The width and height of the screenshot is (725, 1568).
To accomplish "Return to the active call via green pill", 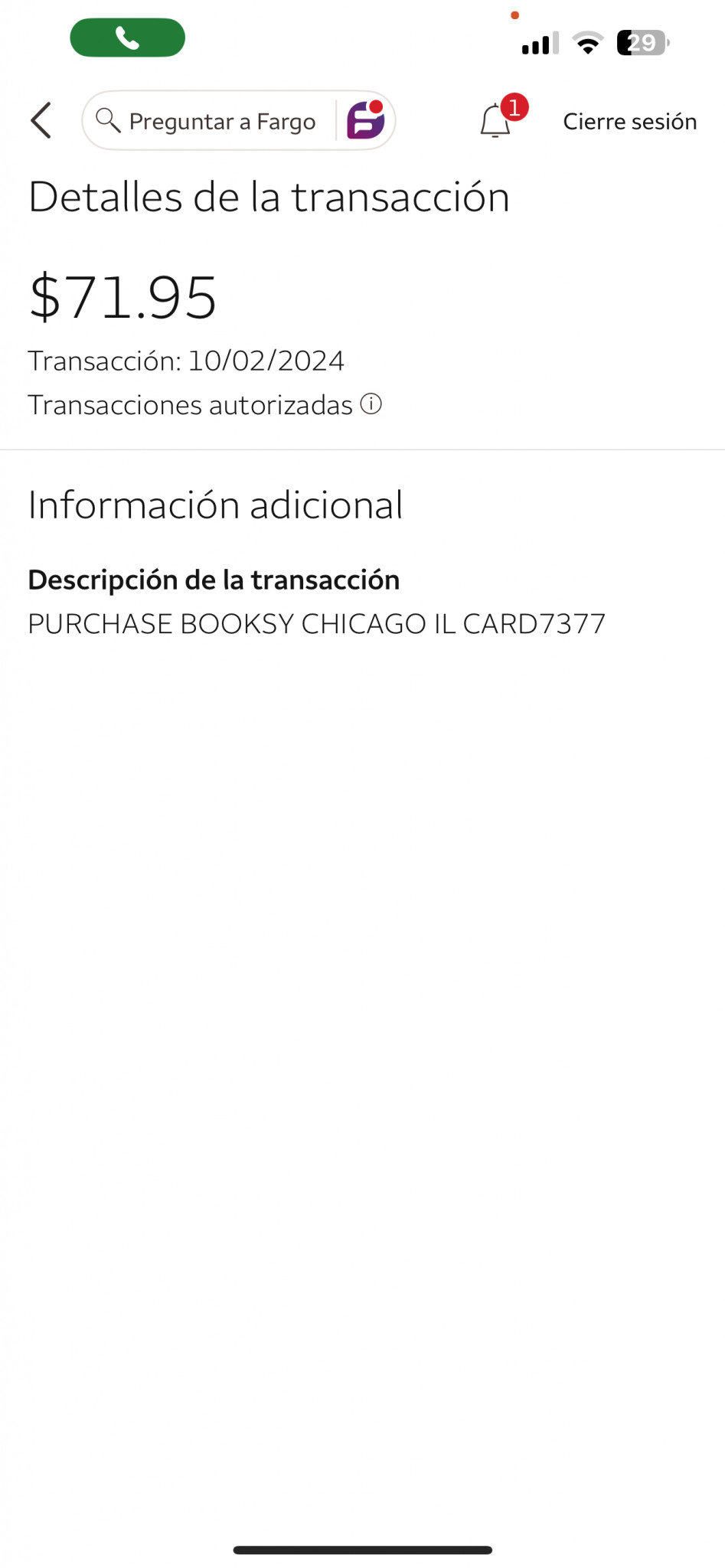I will point(128,38).
